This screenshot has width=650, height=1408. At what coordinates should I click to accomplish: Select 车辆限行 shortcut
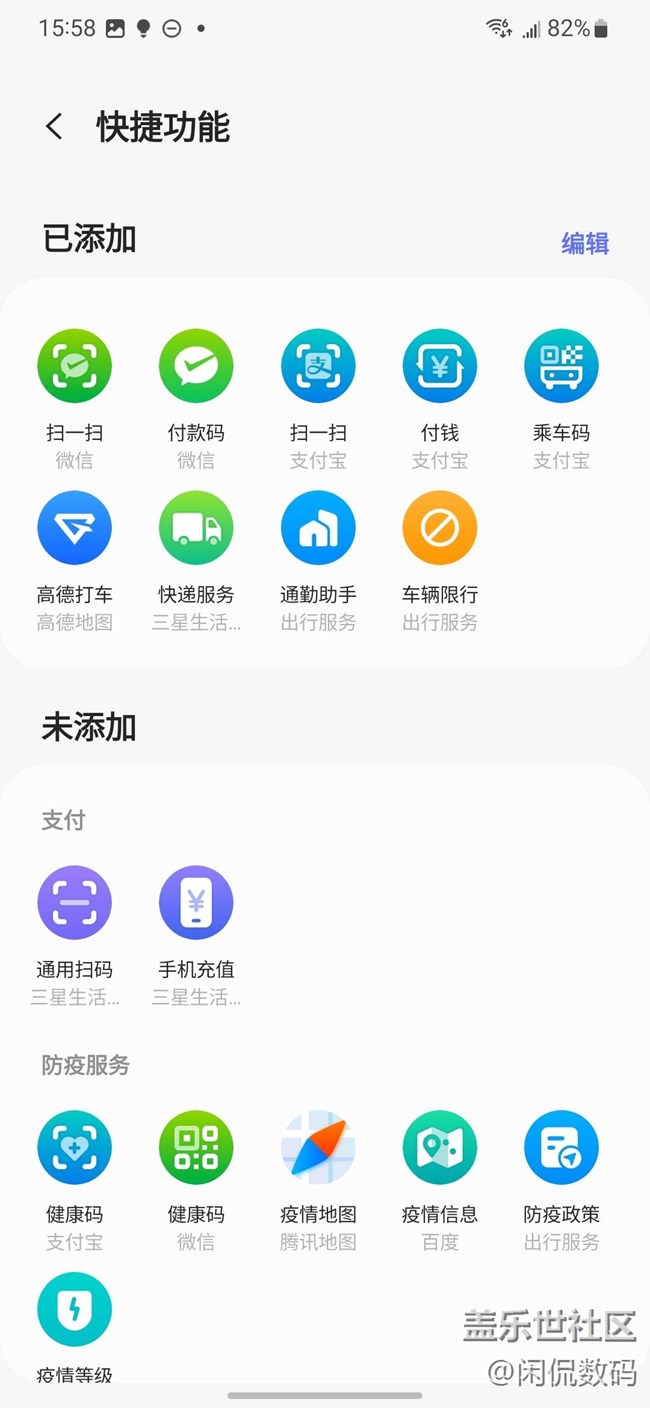pyautogui.click(x=440, y=528)
